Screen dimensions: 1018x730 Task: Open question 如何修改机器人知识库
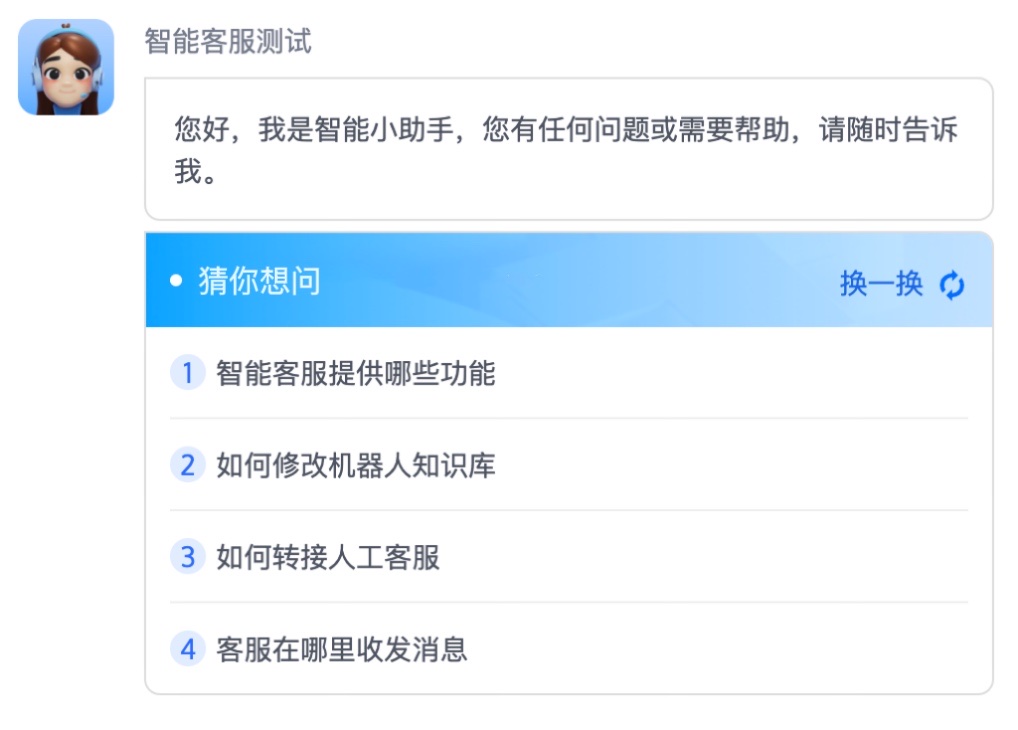(x=355, y=465)
